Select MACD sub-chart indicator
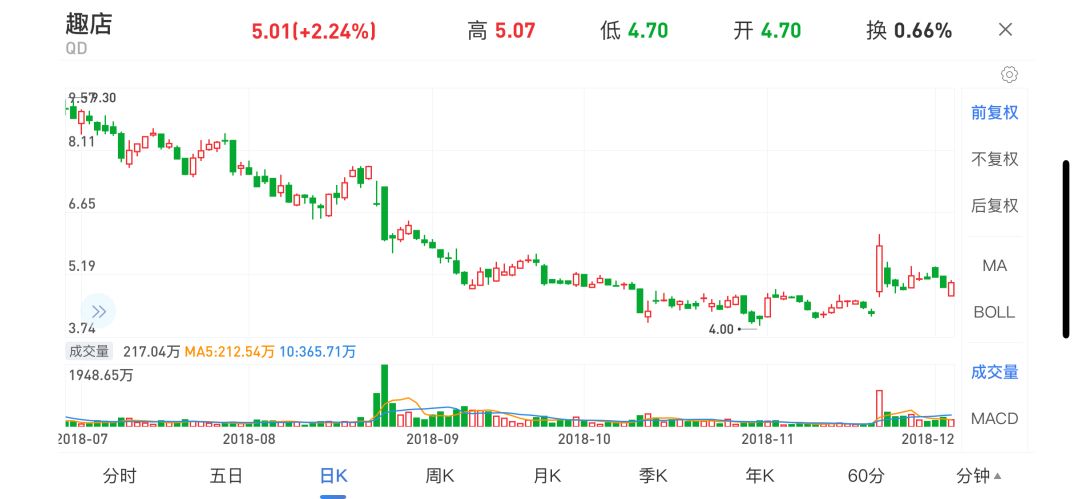 [x=994, y=418]
